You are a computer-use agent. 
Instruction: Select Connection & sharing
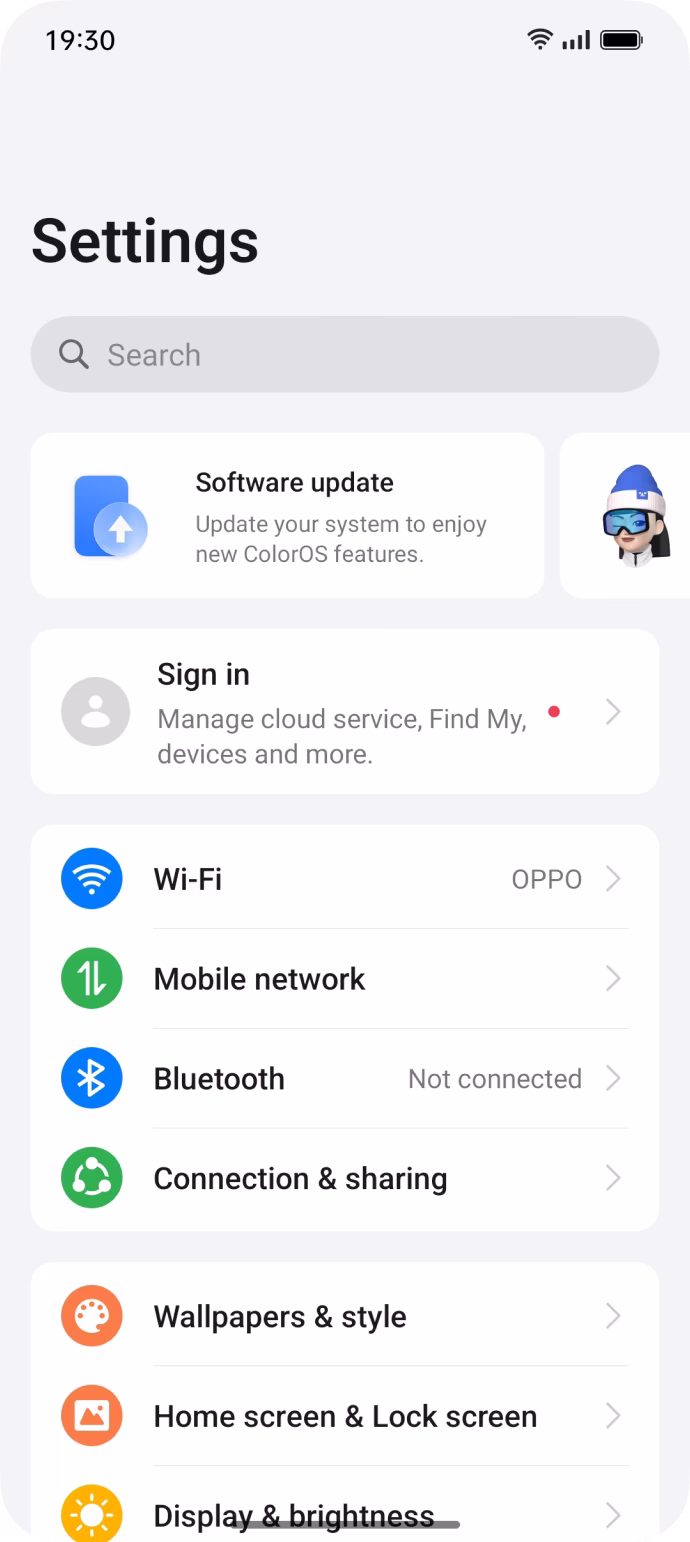344,1179
